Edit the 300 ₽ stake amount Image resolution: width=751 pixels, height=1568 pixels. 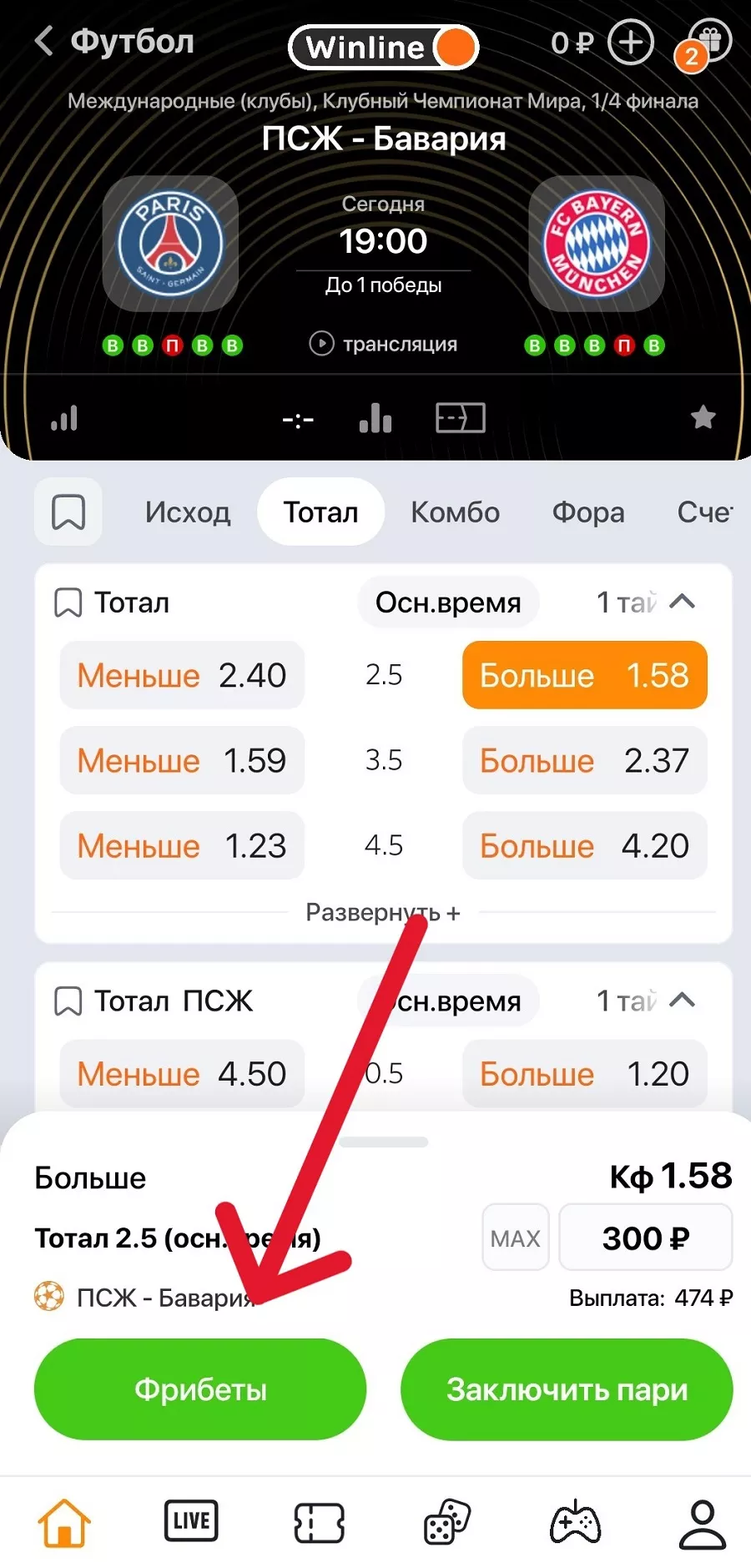[x=645, y=1238]
